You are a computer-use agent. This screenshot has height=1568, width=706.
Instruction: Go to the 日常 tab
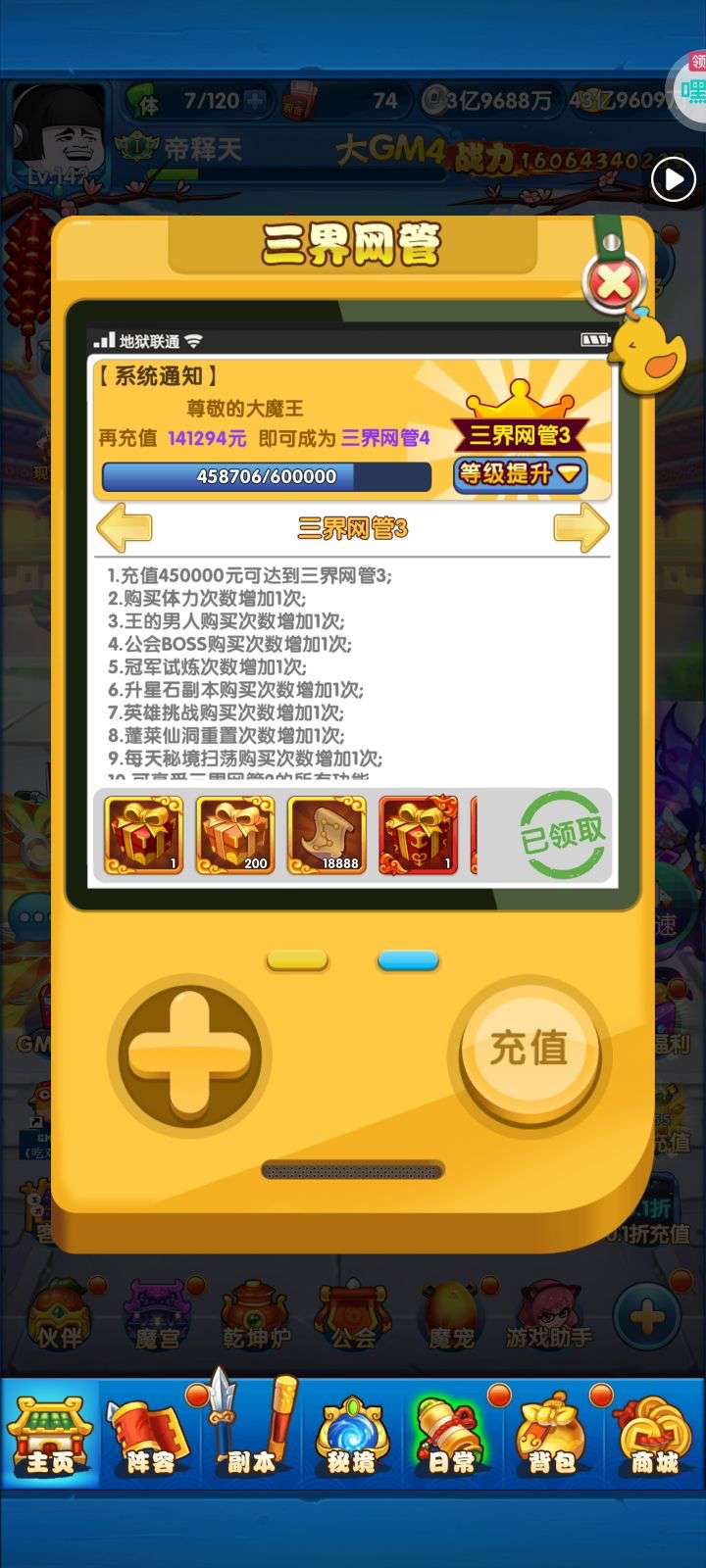pyautogui.click(x=451, y=1437)
